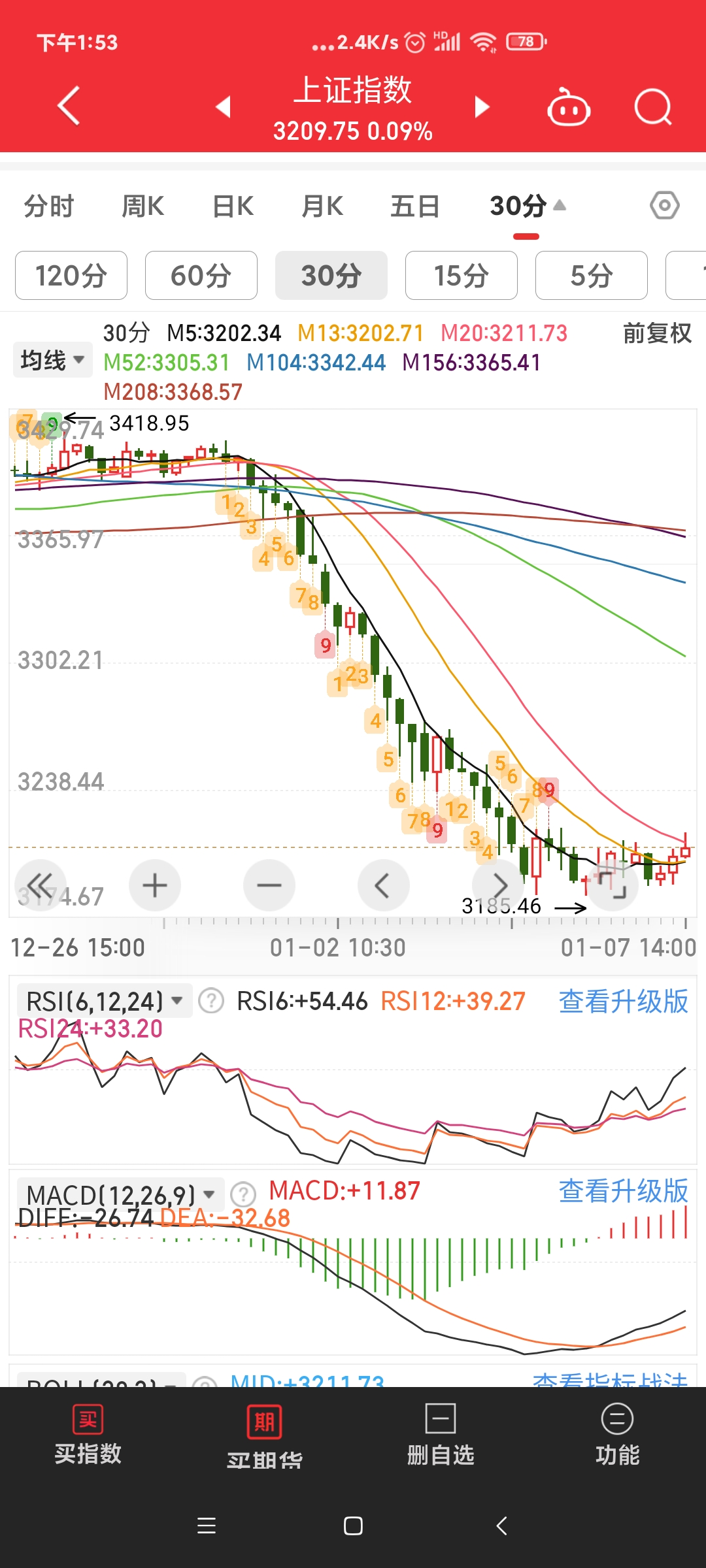
Task: Switch to the 分时 chart tab
Action: [49, 206]
